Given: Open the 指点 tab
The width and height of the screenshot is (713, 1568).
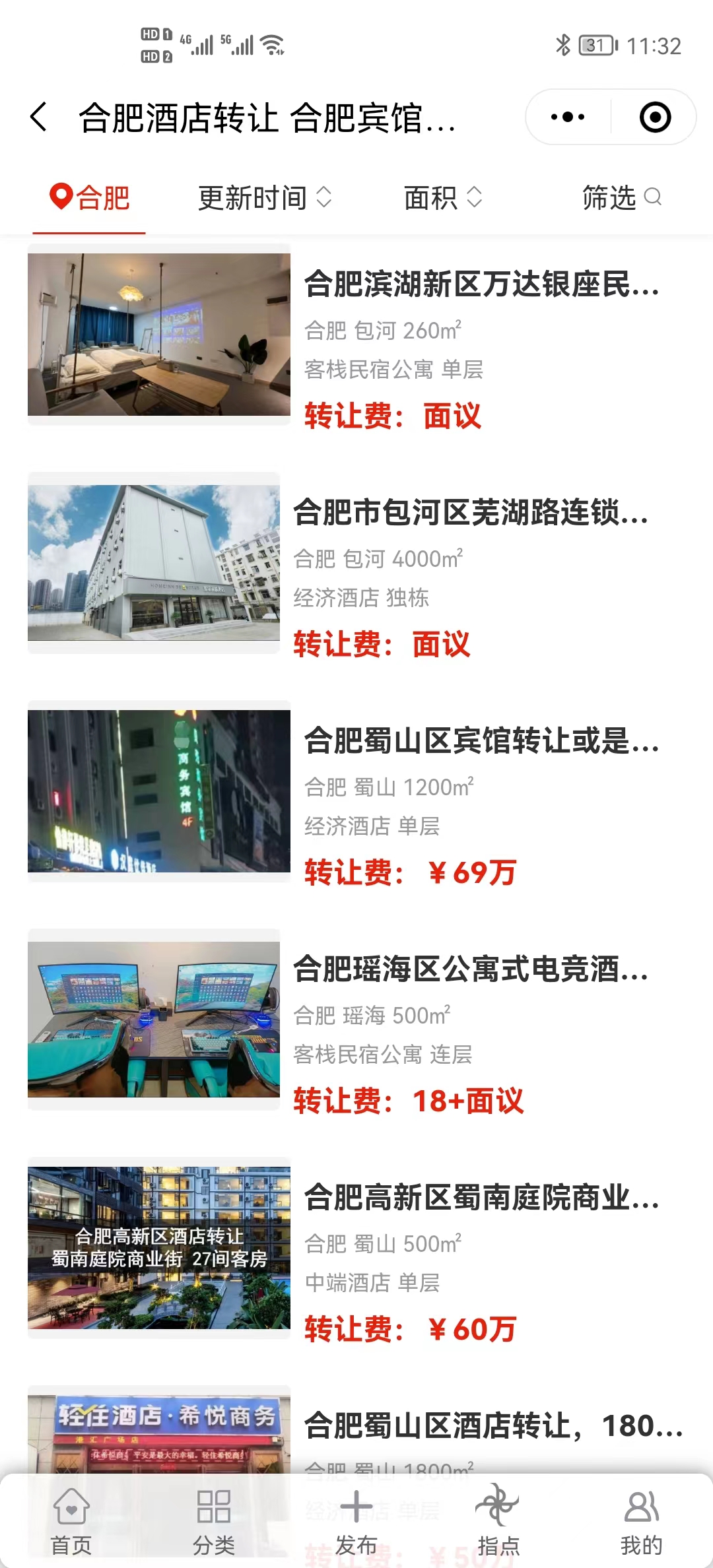Looking at the screenshot, I should point(498,1520).
